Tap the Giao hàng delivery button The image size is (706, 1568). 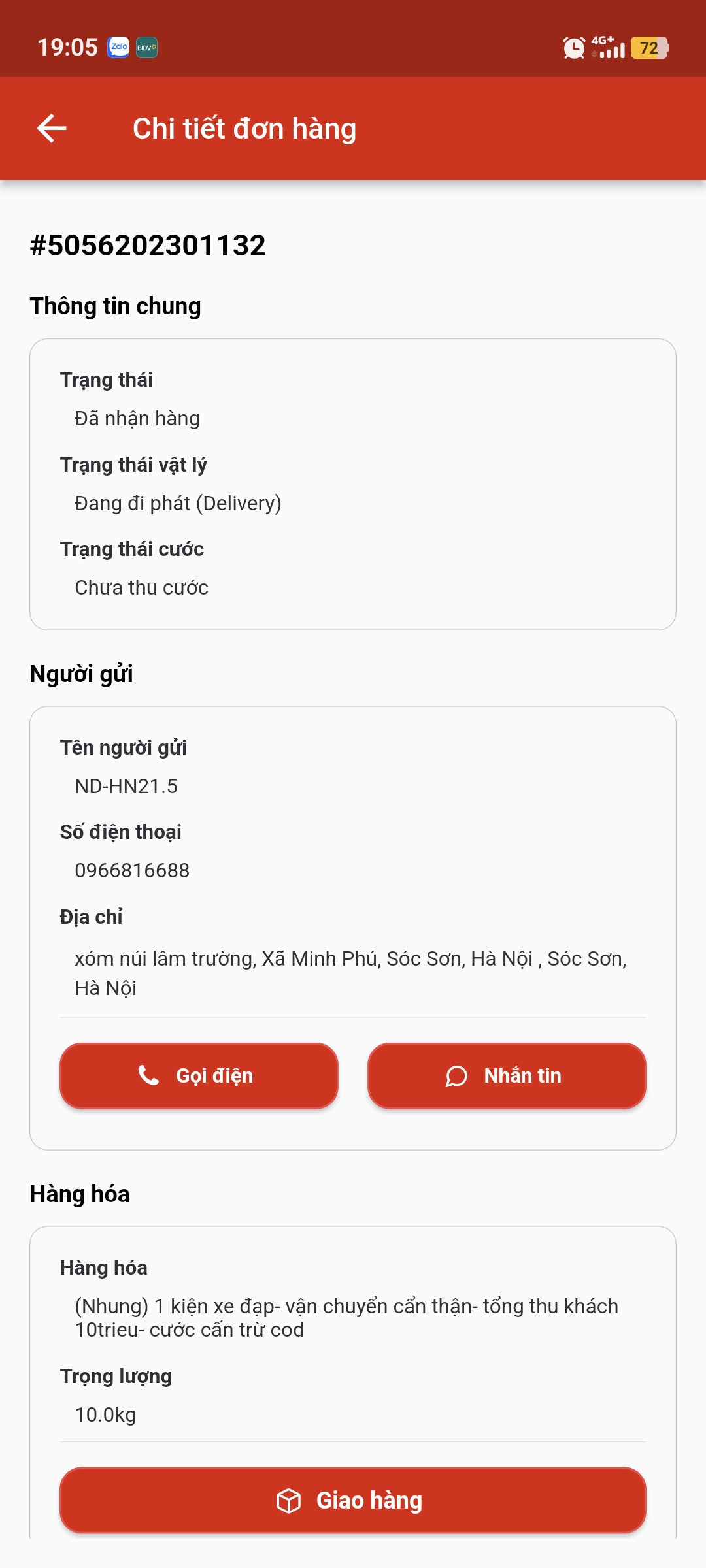pos(353,1500)
